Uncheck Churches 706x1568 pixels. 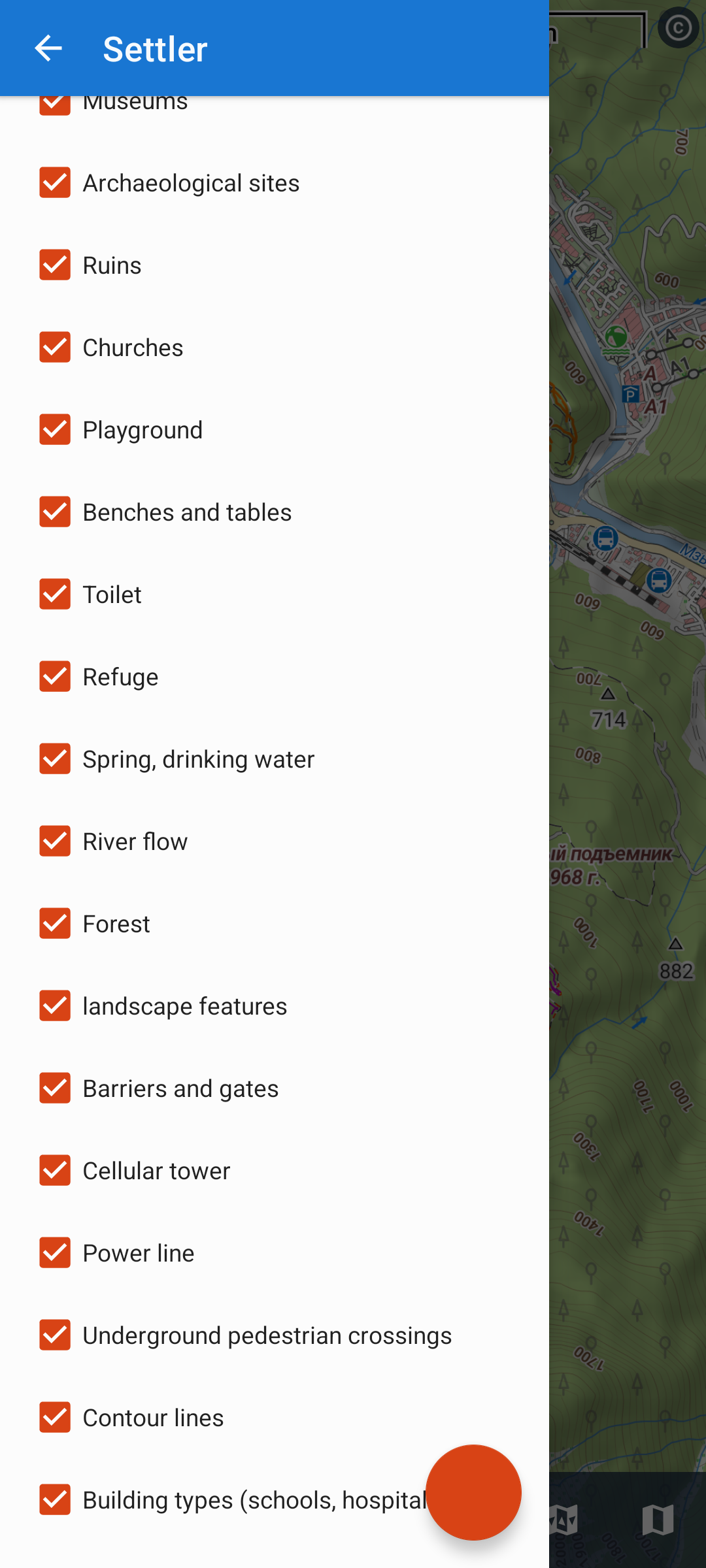55,348
